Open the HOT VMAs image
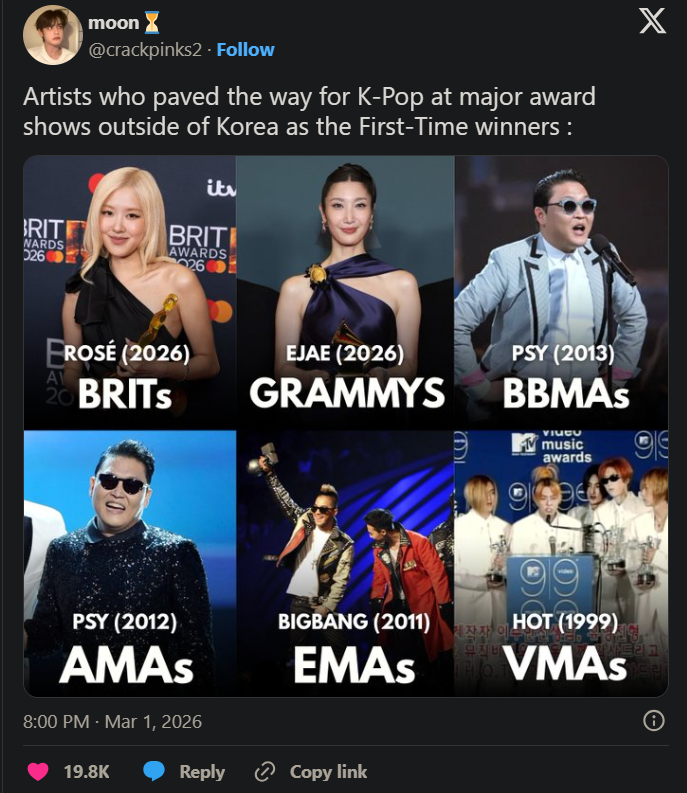Image resolution: width=687 pixels, height=793 pixels. 561,563
